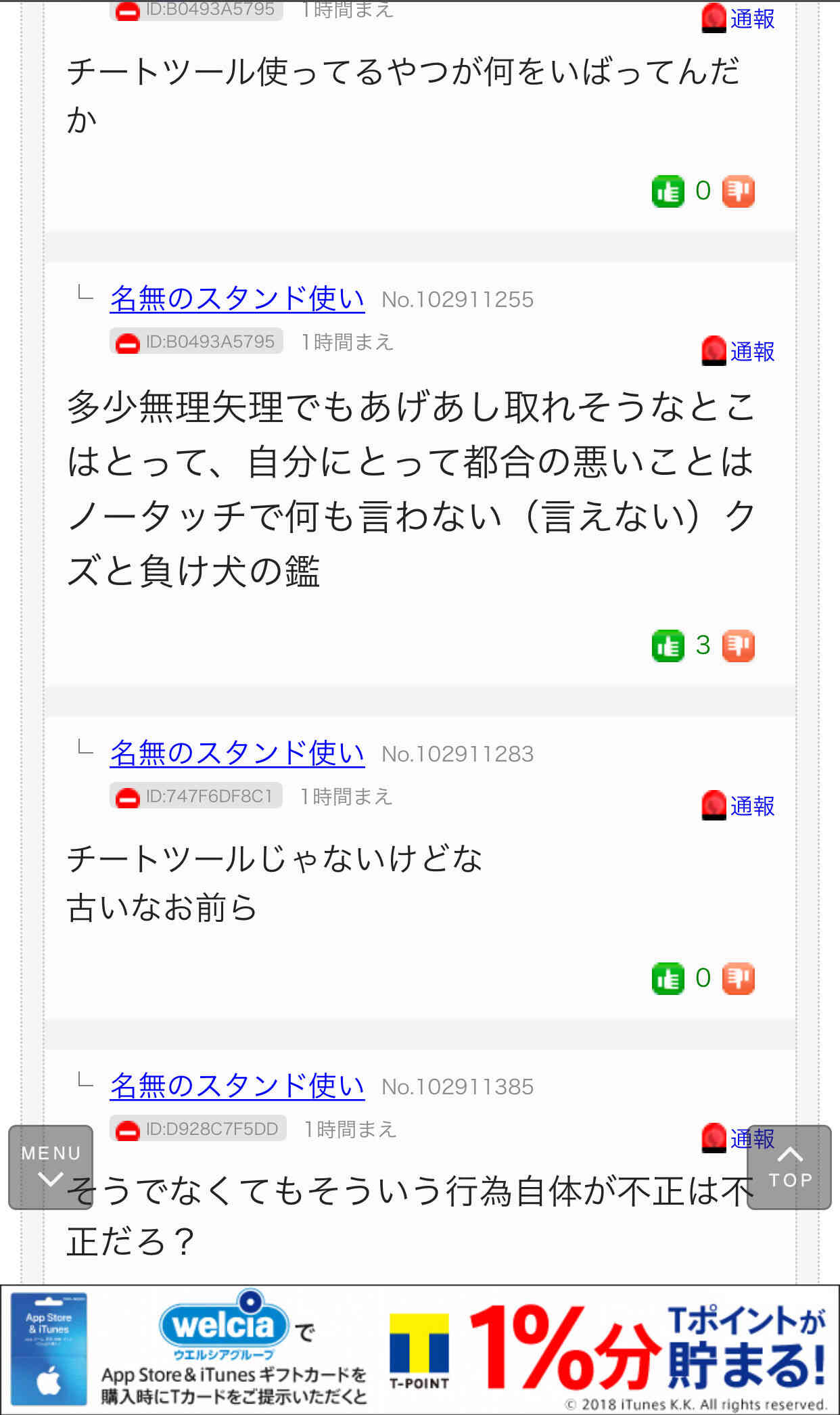Open the welcia T-POINT ad banner
This screenshot has height=1415, width=840.
(420, 1350)
